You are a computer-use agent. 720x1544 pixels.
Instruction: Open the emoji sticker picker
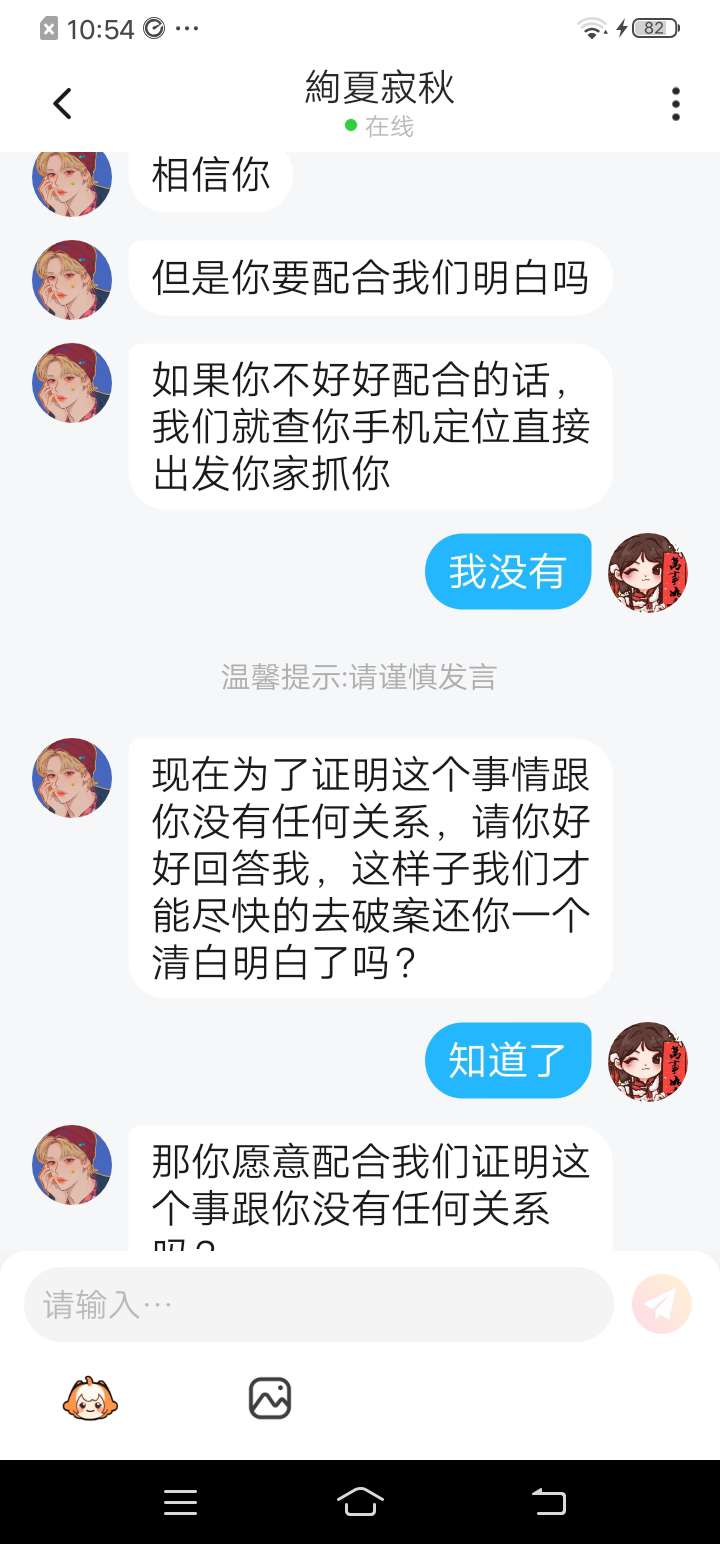coord(90,1398)
